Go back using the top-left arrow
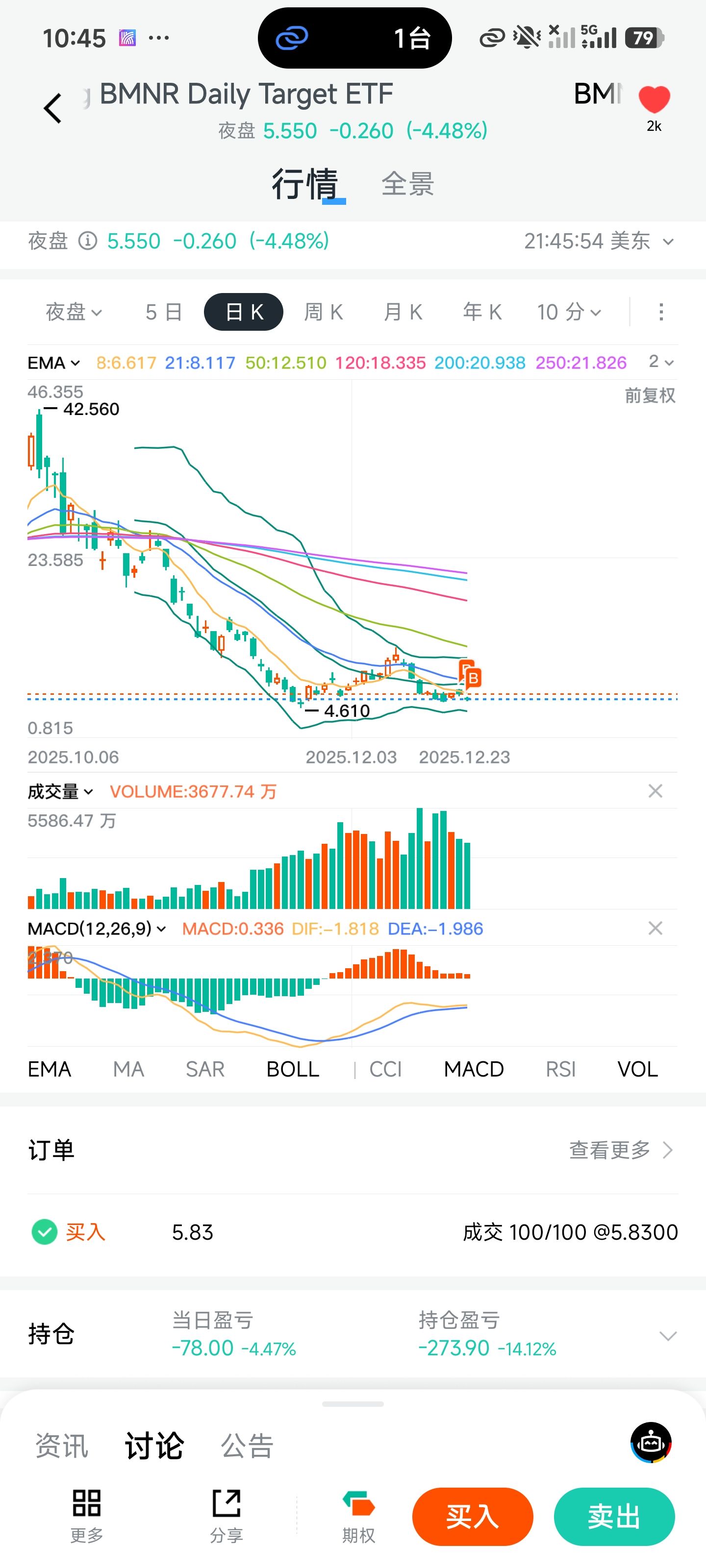 click(x=53, y=108)
